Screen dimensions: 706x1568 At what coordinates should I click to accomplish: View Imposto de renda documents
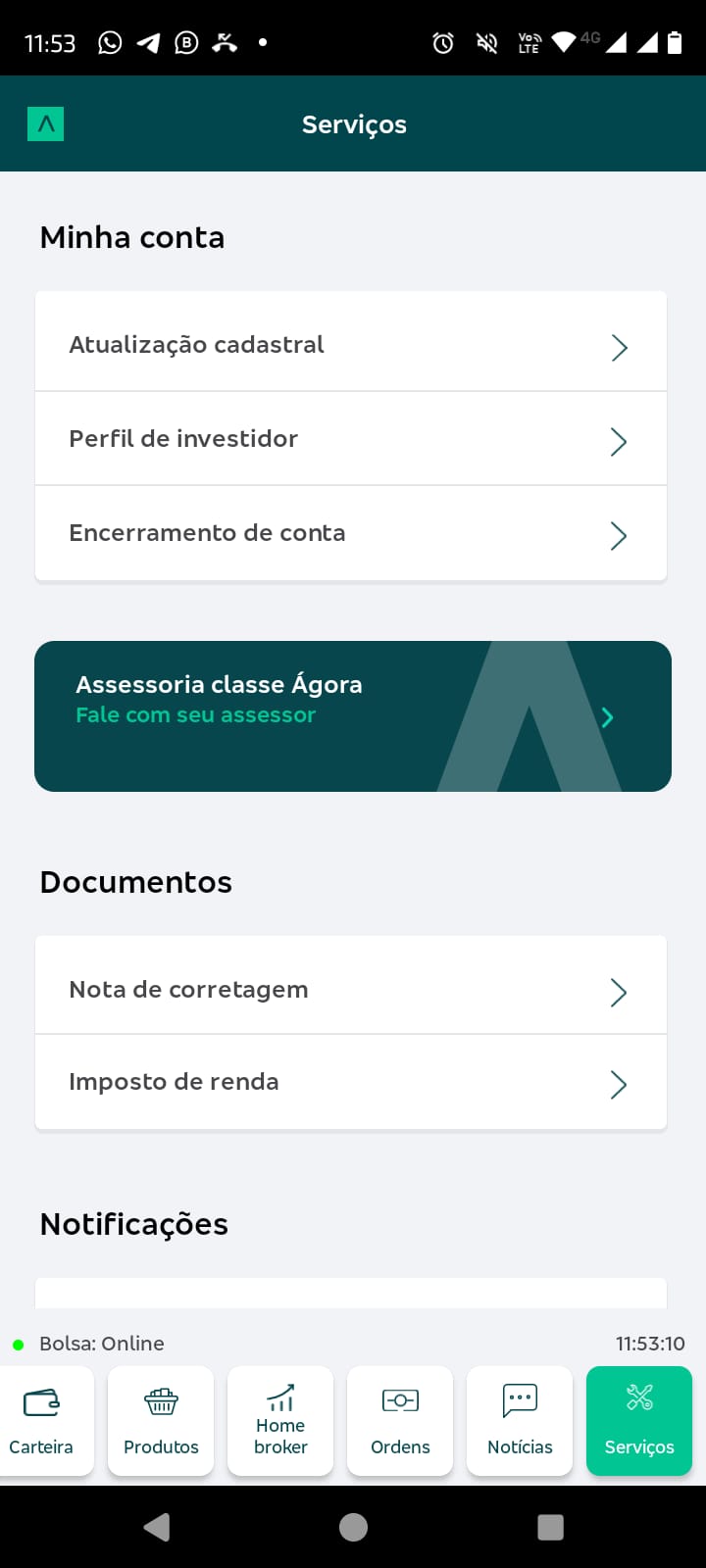pos(350,1082)
